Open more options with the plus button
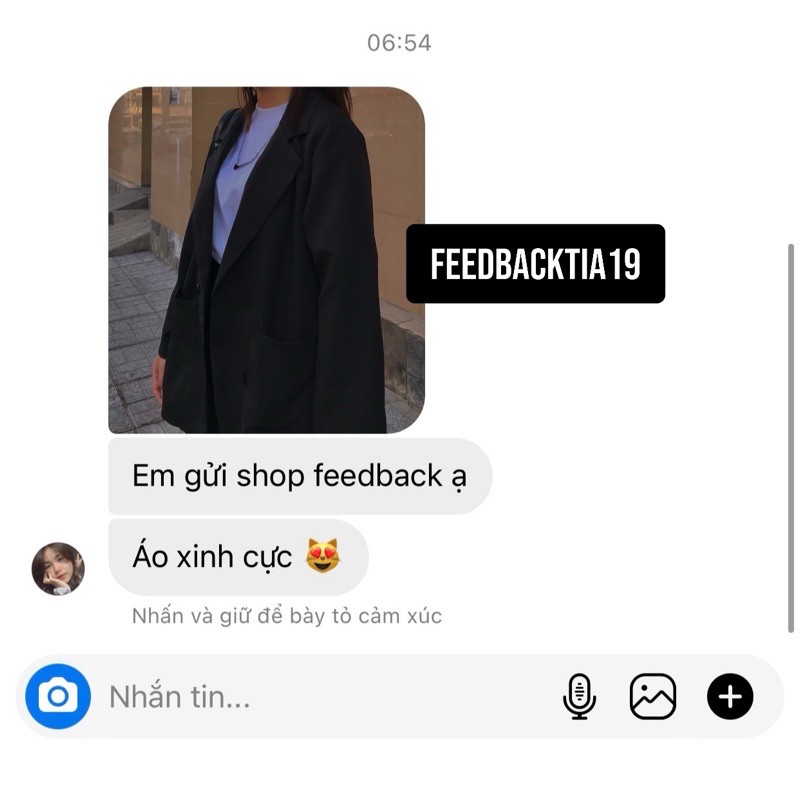Image resolution: width=800 pixels, height=800 pixels. coord(730,696)
